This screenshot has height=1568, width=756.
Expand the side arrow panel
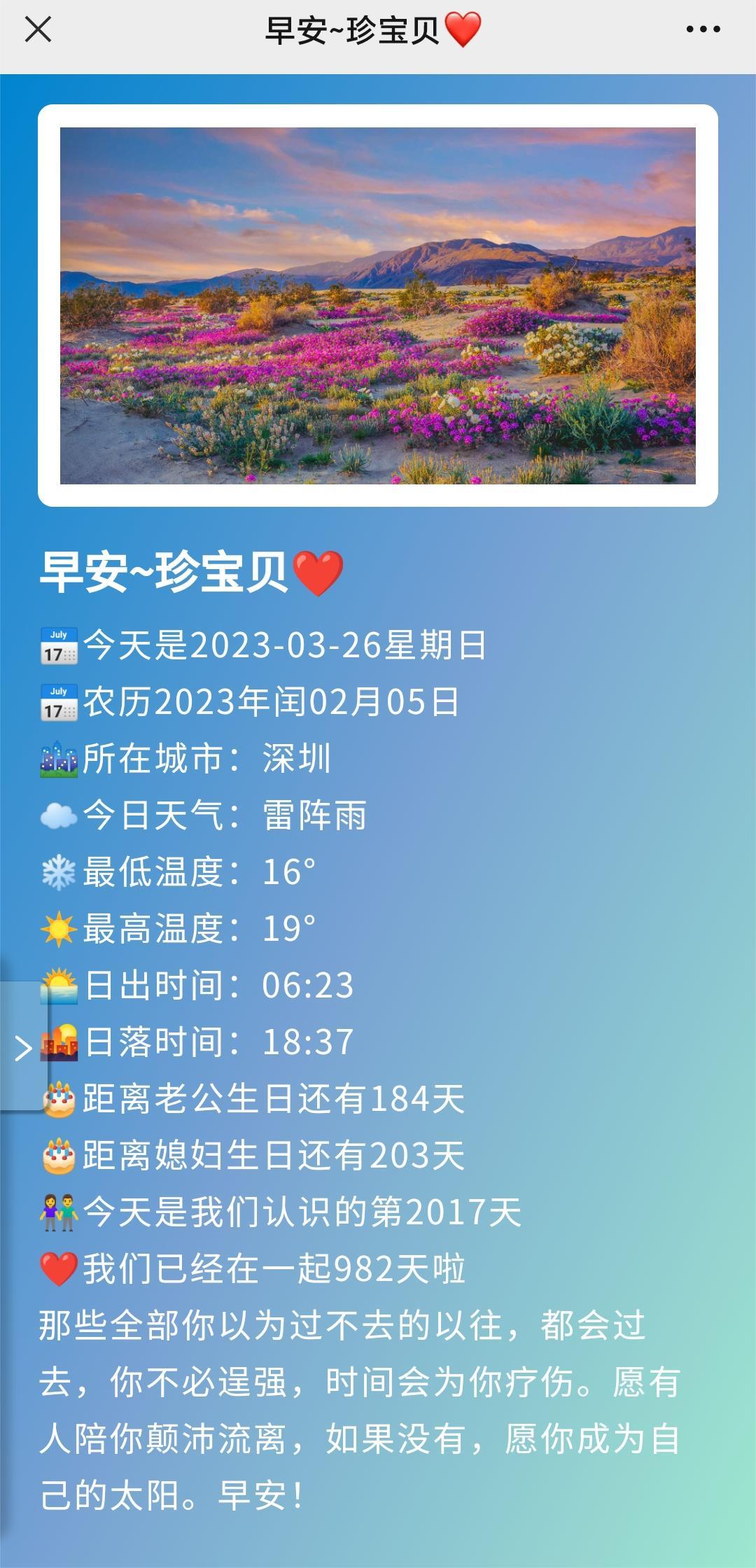[23, 1048]
